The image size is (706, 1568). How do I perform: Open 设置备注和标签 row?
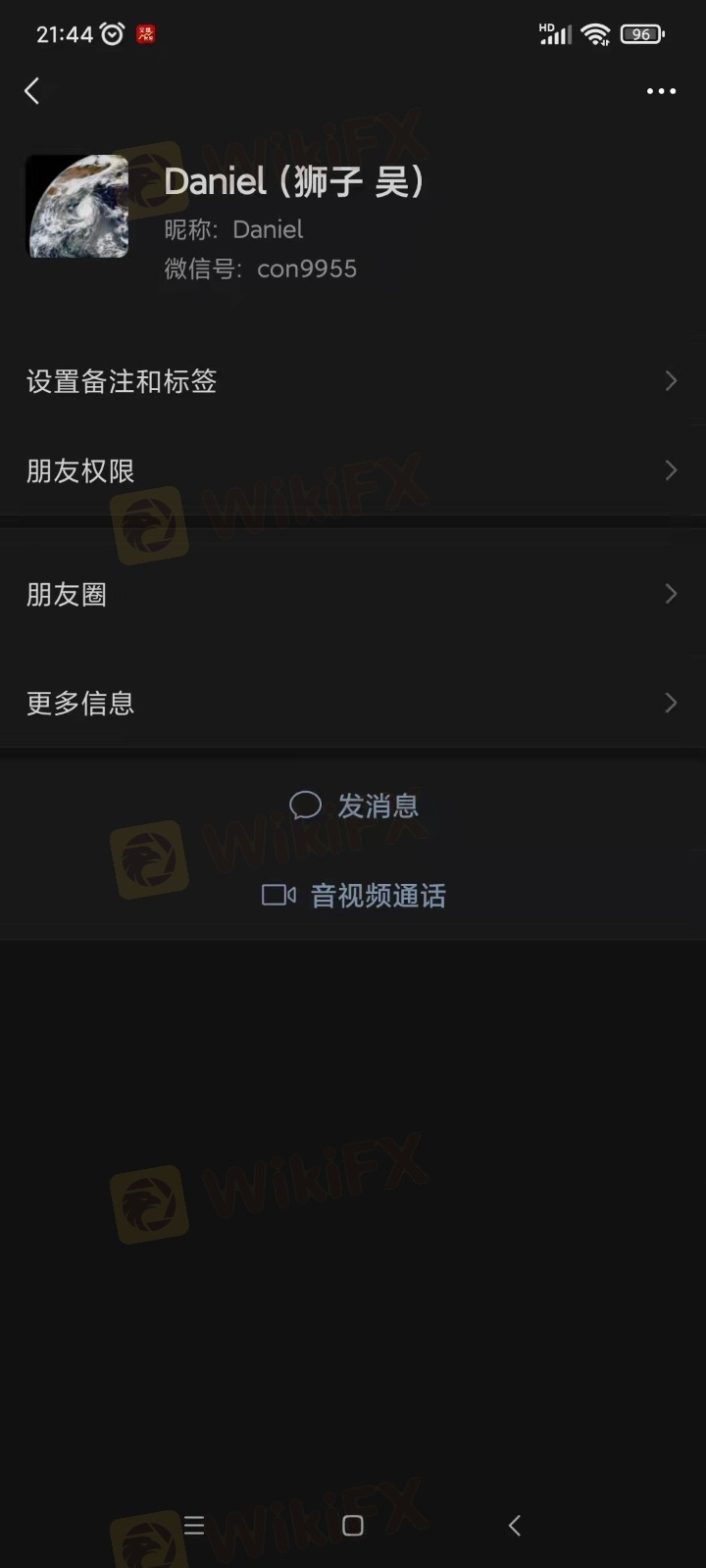tap(353, 381)
